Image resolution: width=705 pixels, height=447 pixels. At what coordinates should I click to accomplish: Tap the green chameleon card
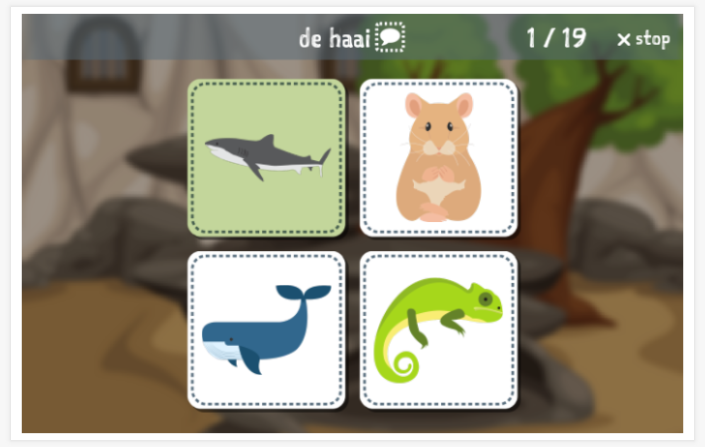coord(438,329)
